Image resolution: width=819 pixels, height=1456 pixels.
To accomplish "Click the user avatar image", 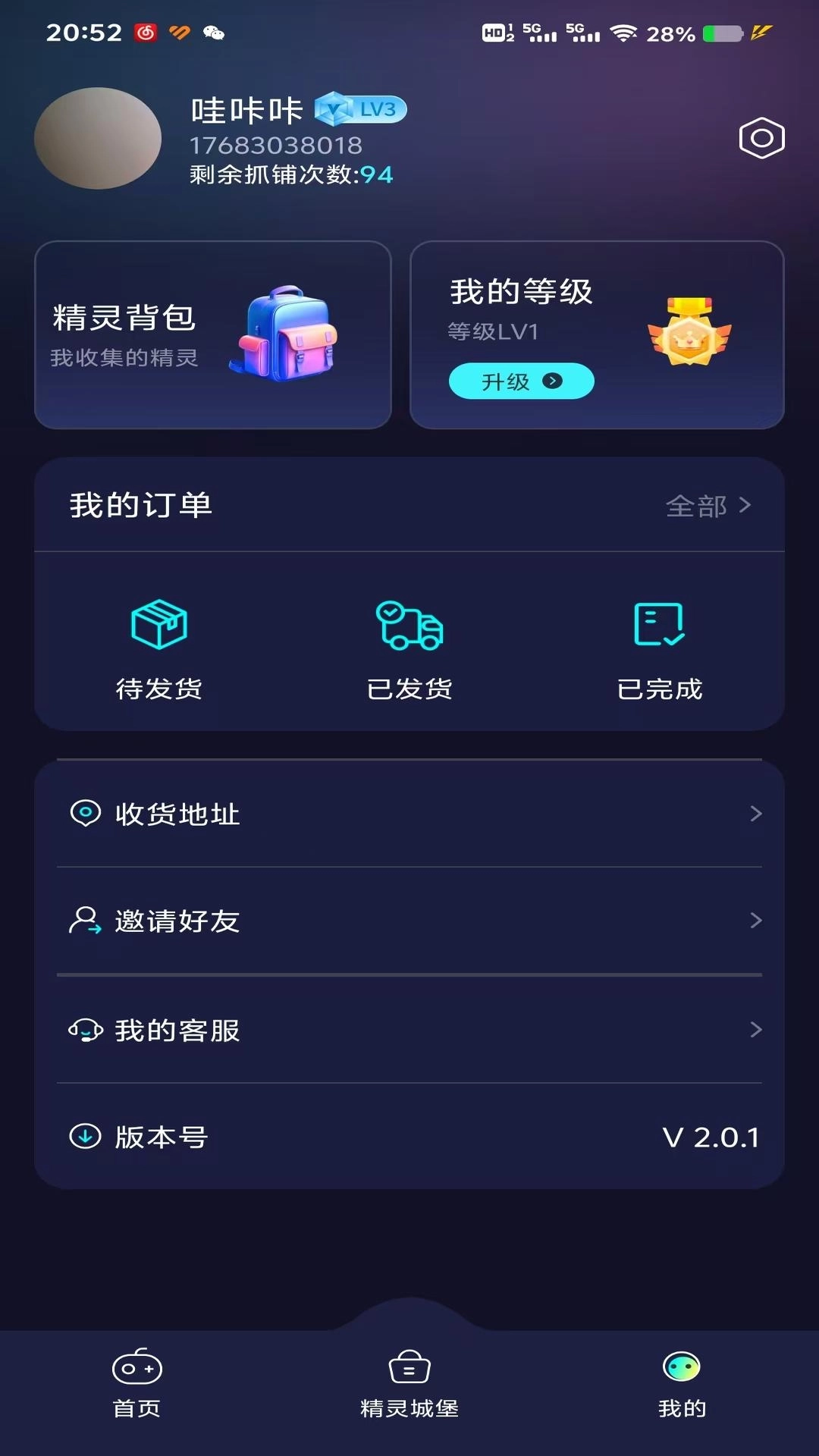I will point(99,139).
